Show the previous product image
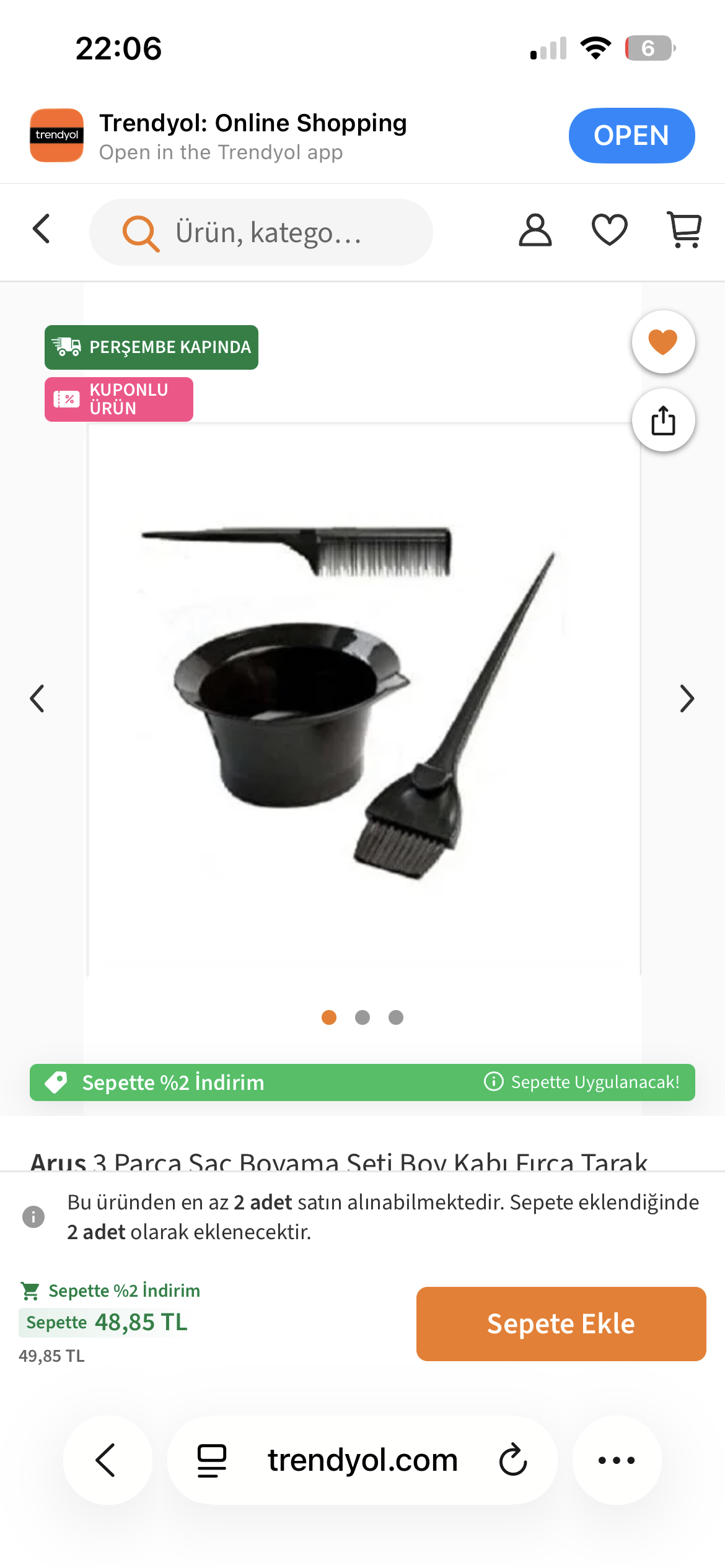The height and width of the screenshot is (1568, 725). (37, 699)
